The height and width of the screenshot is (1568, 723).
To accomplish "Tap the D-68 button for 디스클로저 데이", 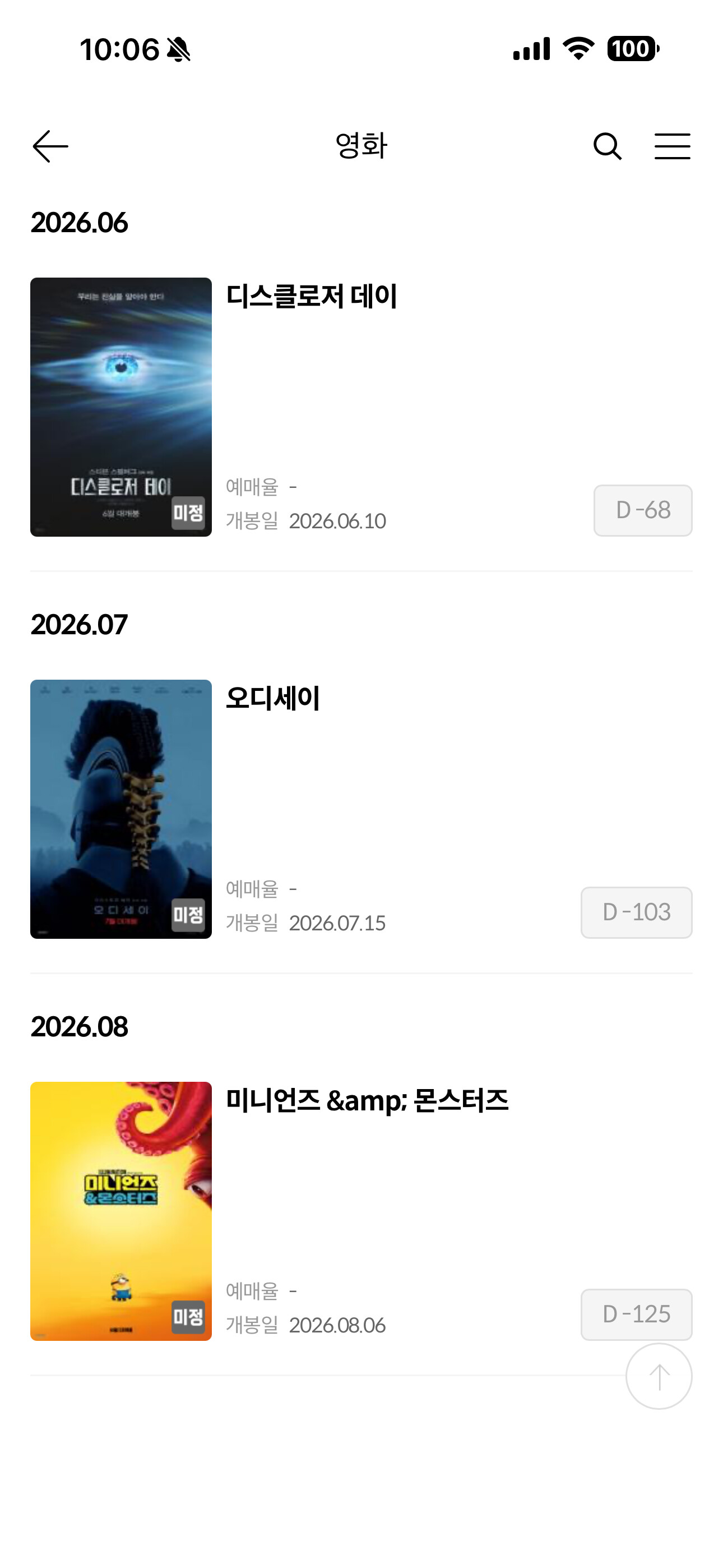I will point(643,510).
